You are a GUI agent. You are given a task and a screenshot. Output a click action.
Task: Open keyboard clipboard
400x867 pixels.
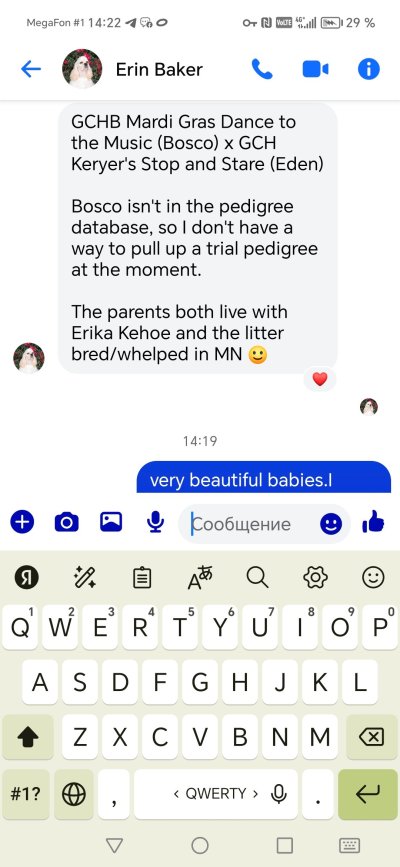click(142, 578)
